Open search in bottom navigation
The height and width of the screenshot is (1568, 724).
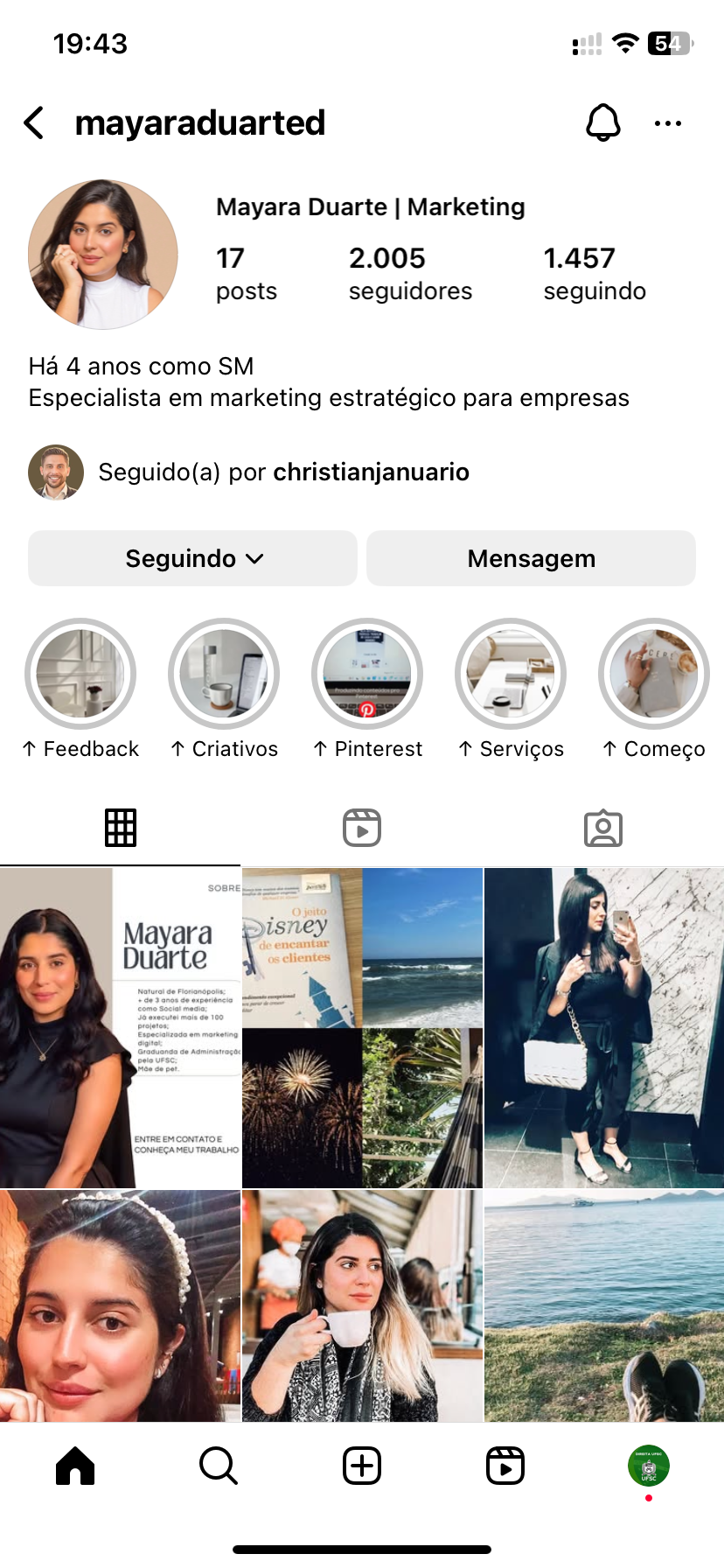(x=219, y=1466)
